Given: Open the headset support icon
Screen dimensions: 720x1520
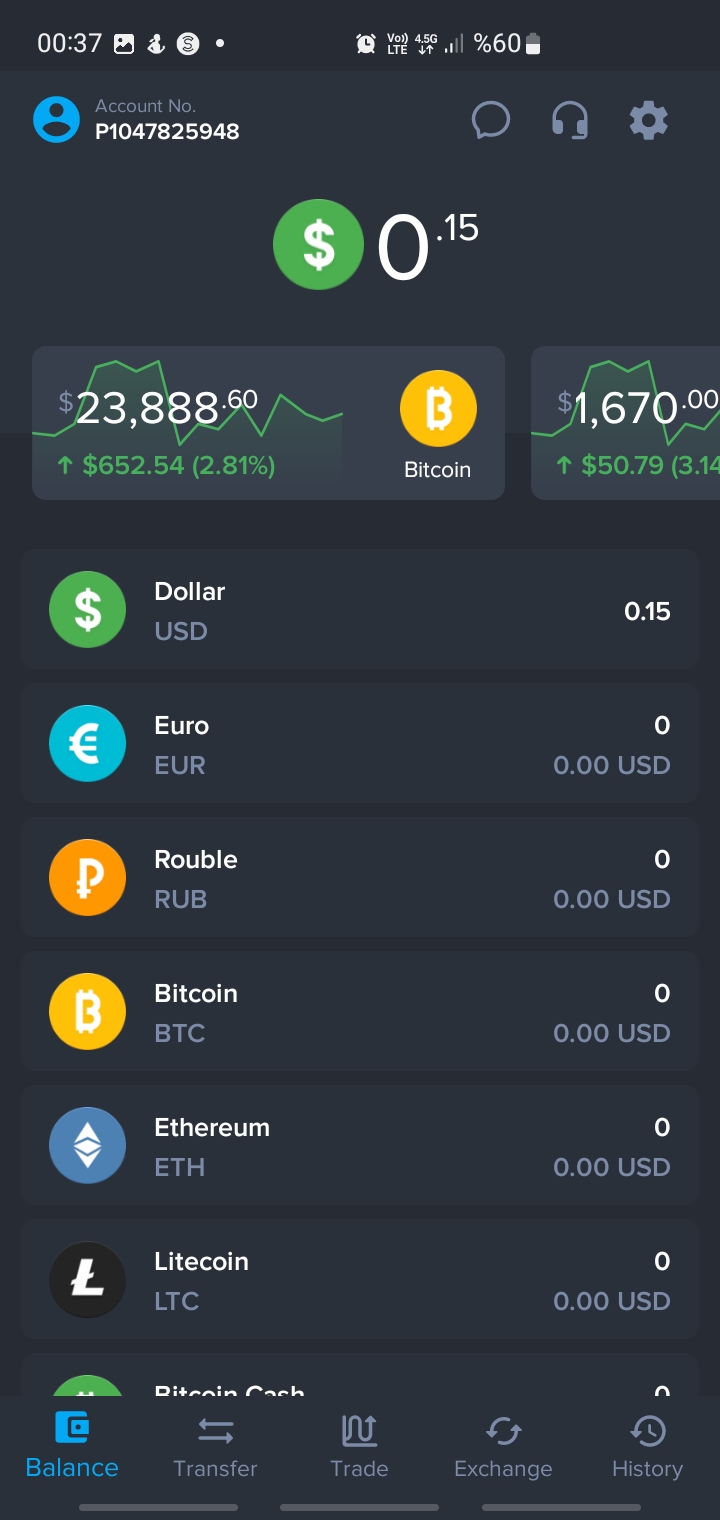Looking at the screenshot, I should [x=570, y=121].
